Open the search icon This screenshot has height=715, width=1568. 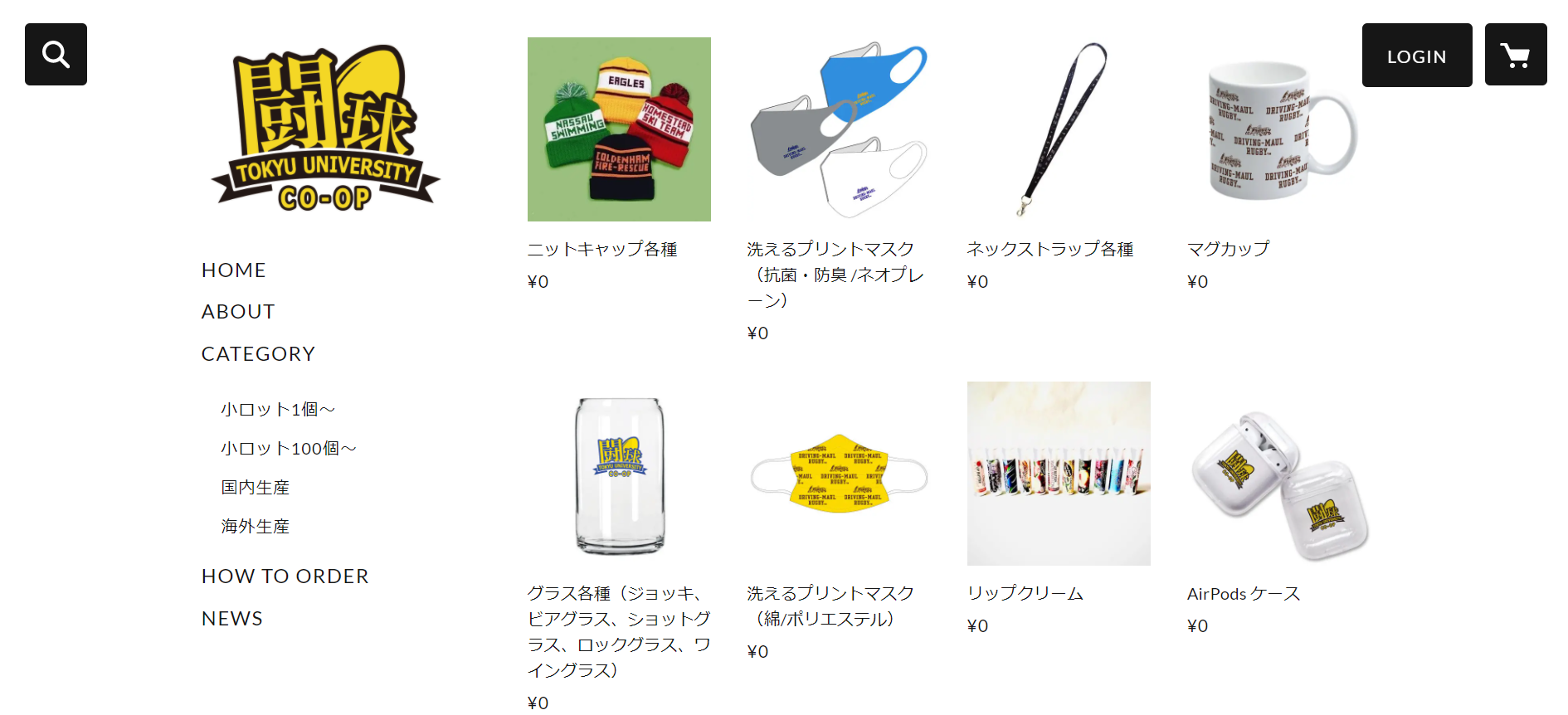point(56,55)
